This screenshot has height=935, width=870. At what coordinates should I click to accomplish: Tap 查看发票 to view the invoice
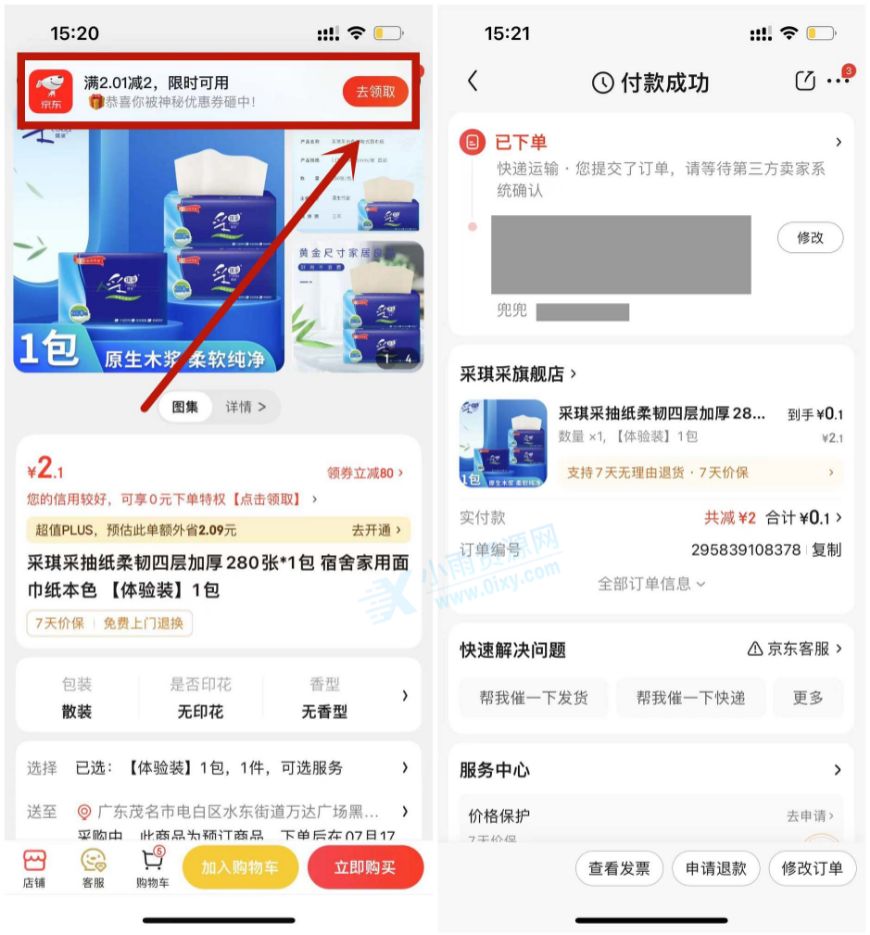(x=619, y=868)
